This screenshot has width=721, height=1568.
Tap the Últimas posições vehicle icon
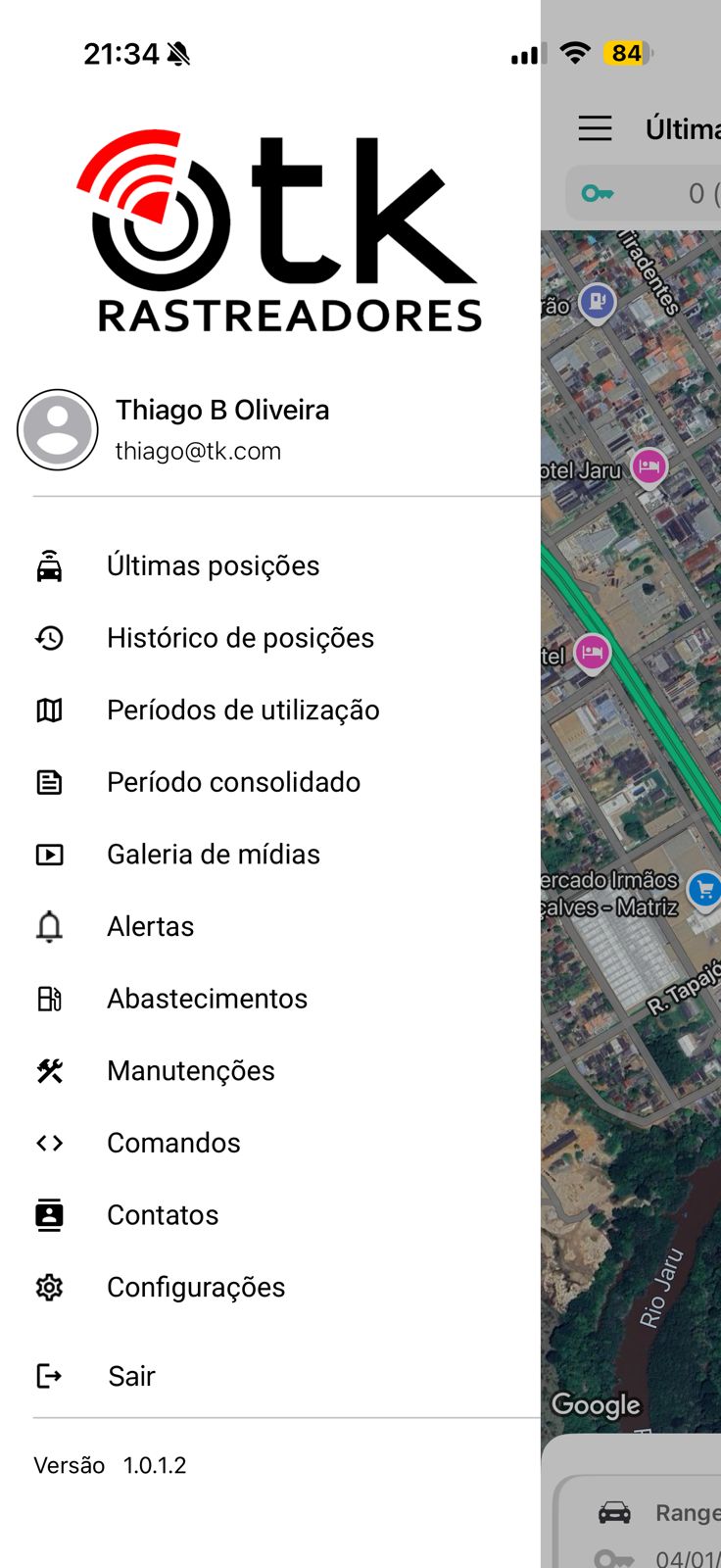pyautogui.click(x=49, y=564)
